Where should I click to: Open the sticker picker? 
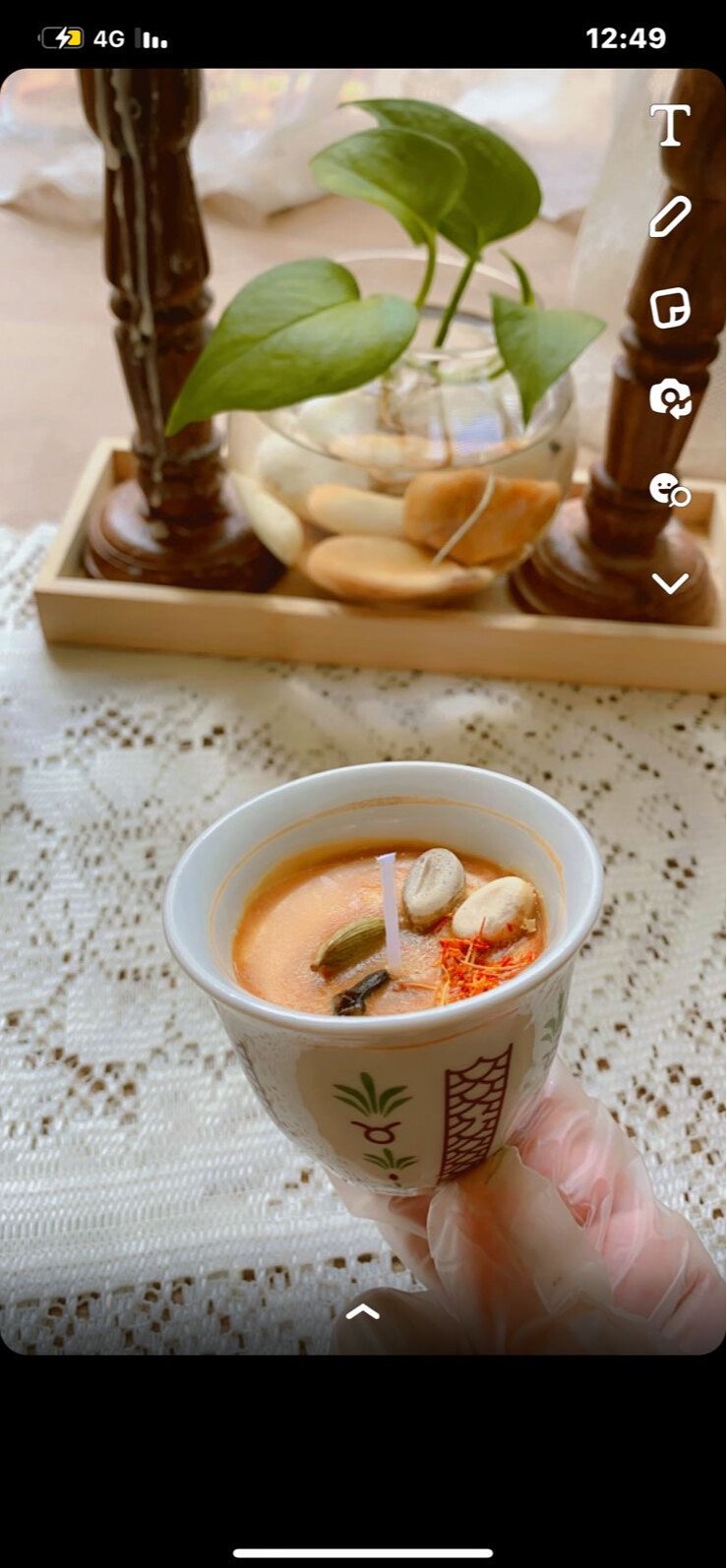[670, 308]
